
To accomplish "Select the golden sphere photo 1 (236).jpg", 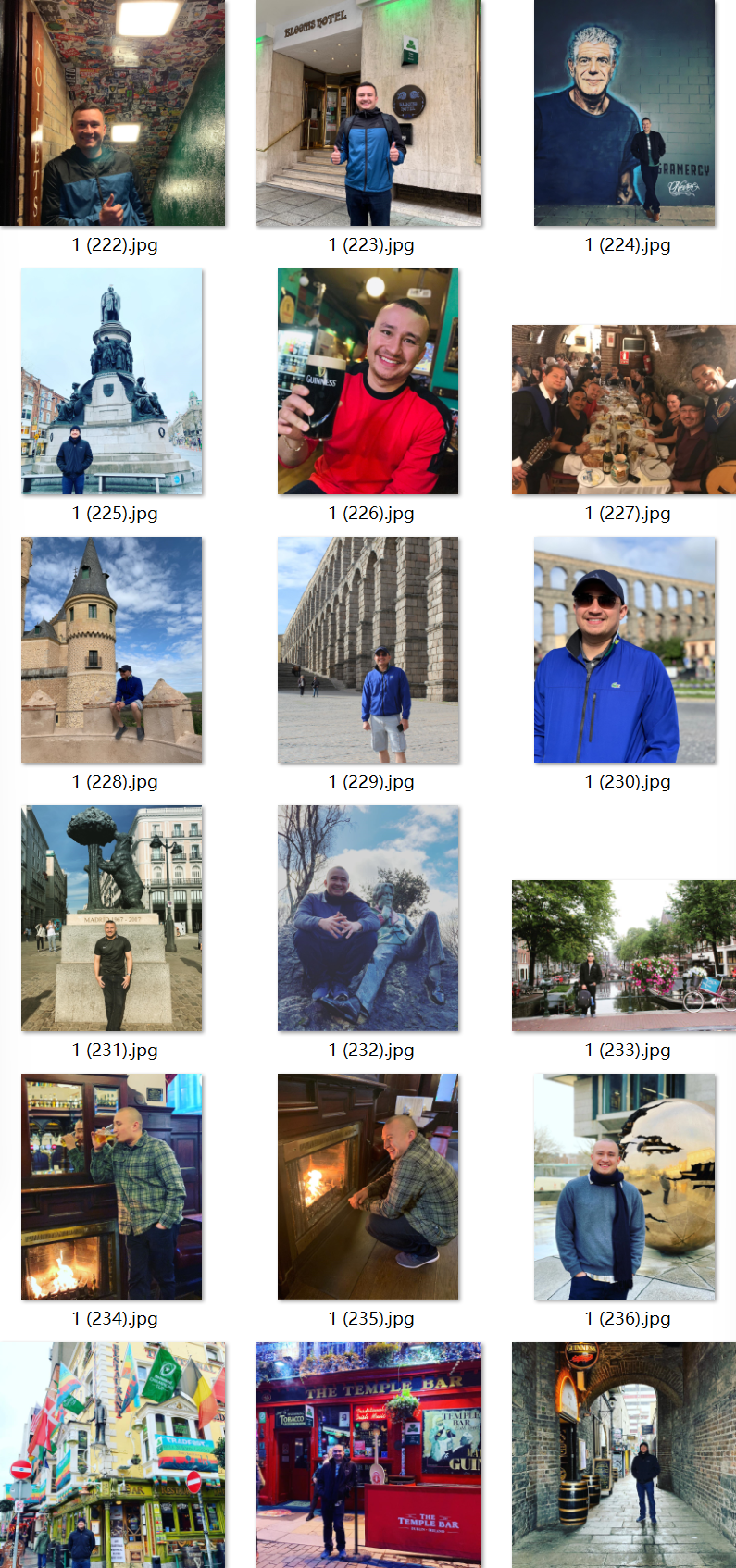I will (625, 1187).
